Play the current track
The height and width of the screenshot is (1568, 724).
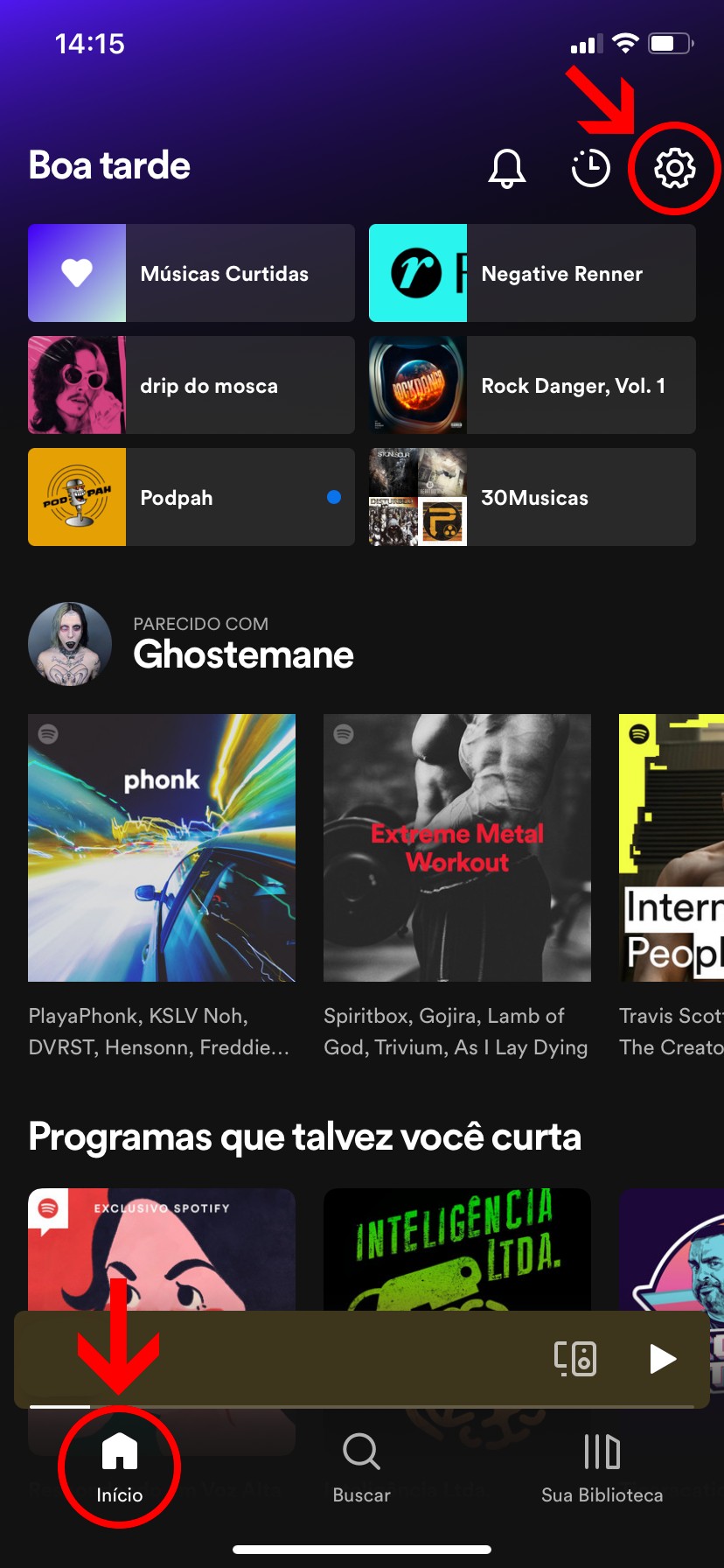pyautogui.click(x=663, y=1358)
